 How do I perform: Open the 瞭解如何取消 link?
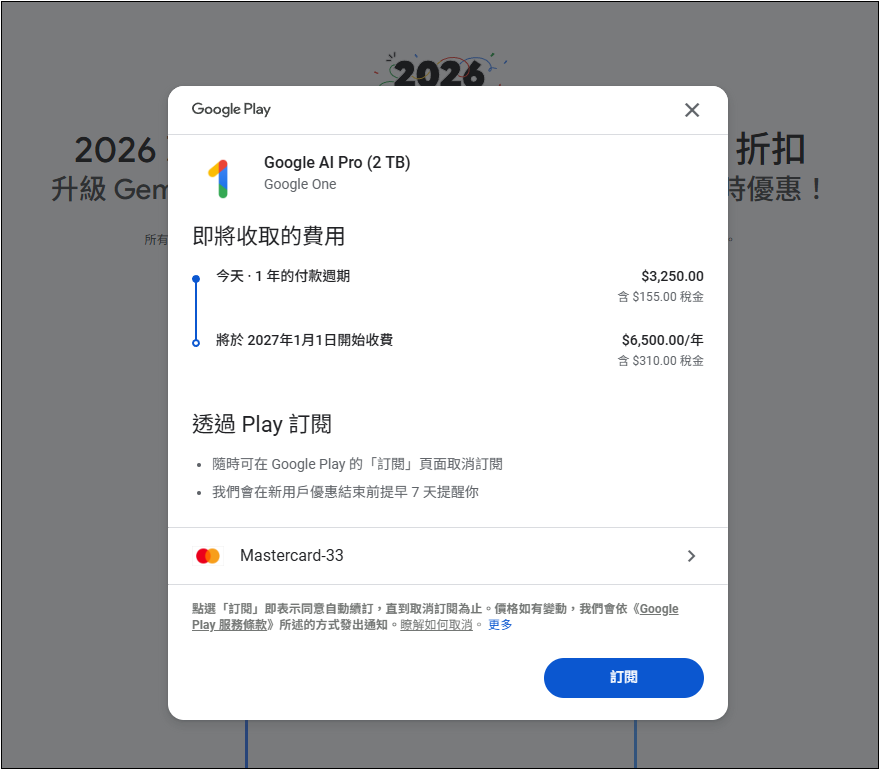pyautogui.click(x=437, y=624)
